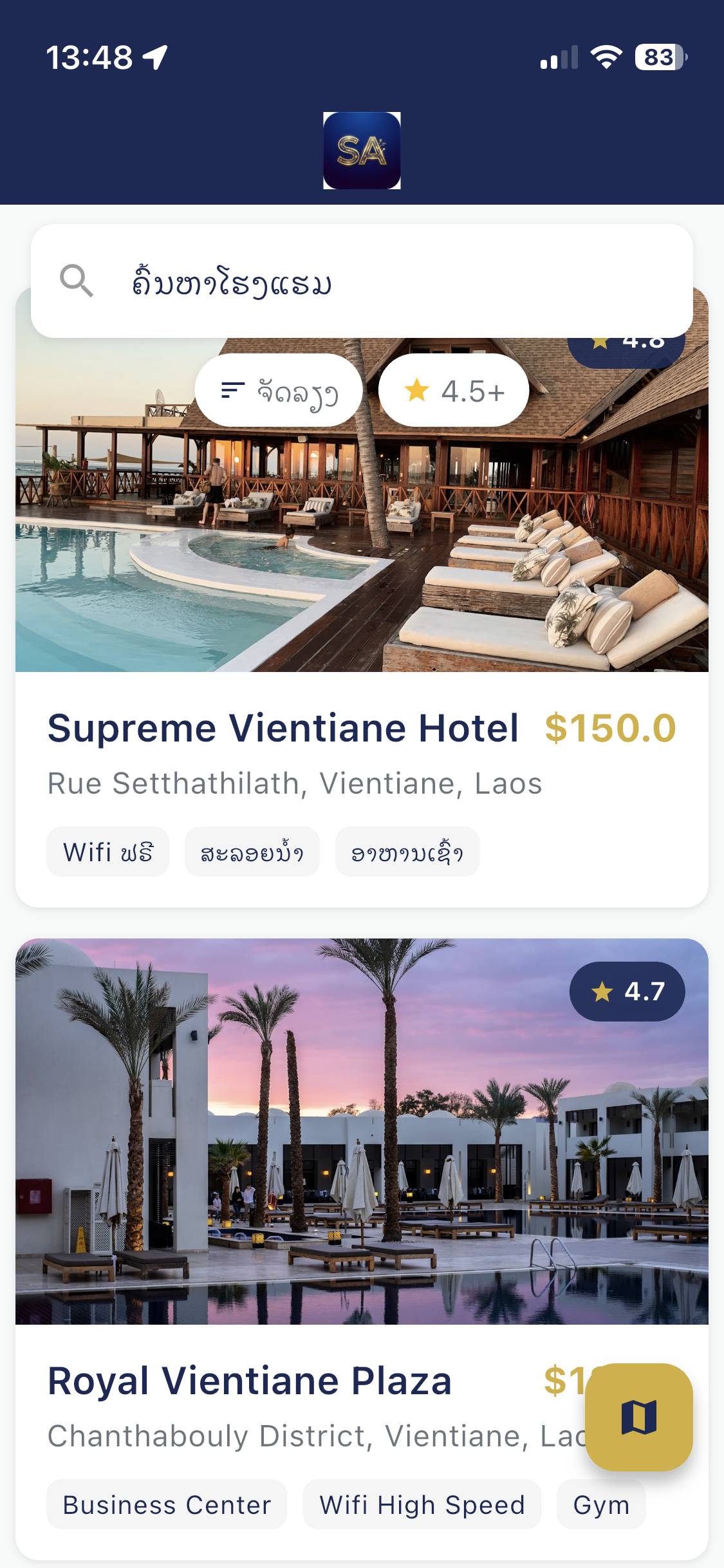Click the $150.0 price label

coord(609,728)
